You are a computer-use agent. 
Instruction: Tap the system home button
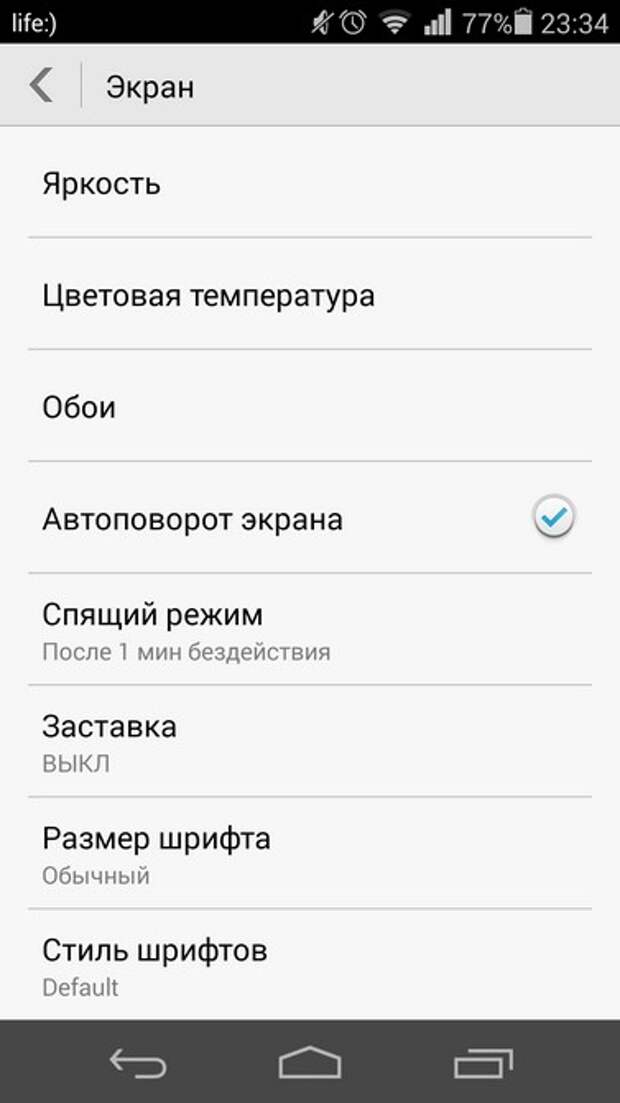[x=310, y=1062]
